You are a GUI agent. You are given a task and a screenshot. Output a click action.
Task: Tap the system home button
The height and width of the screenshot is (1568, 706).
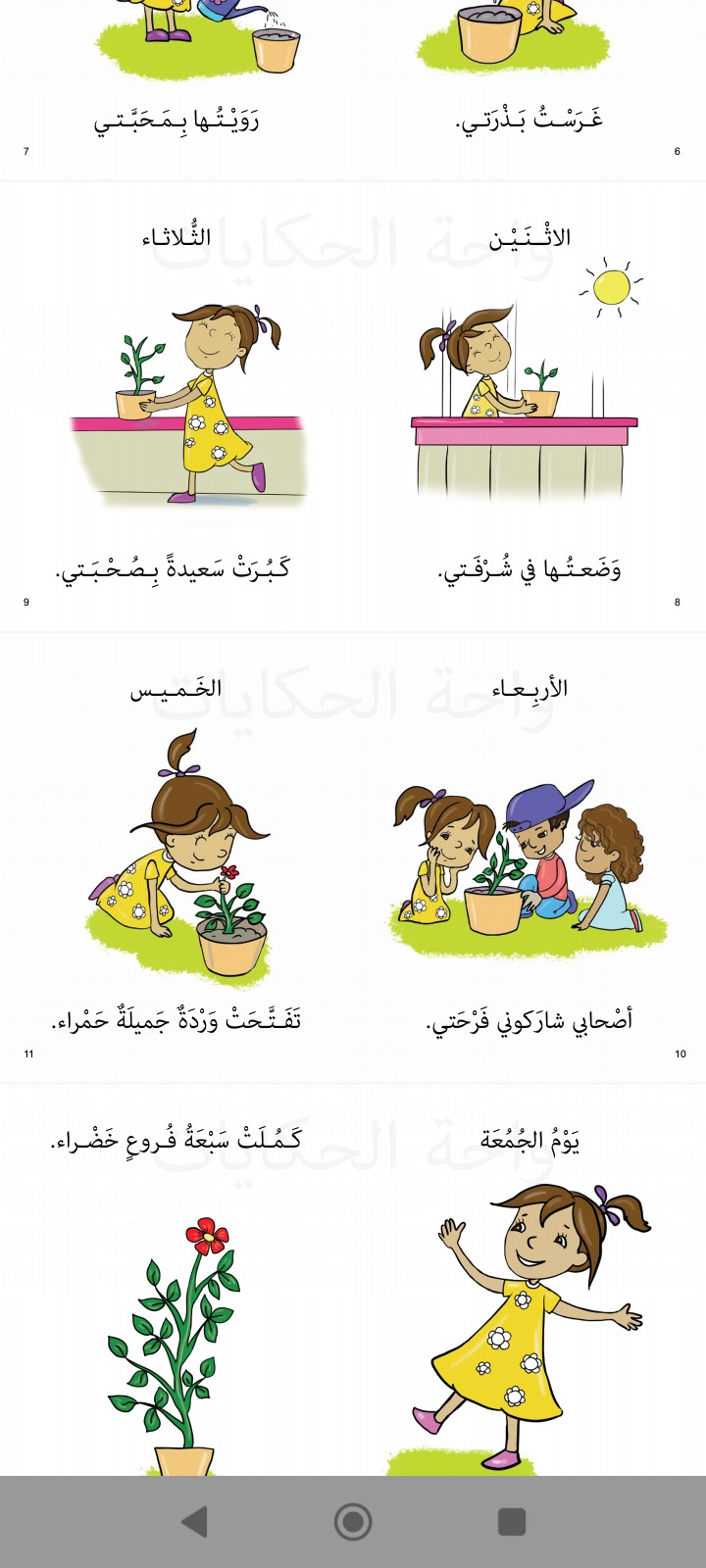pos(353,1521)
